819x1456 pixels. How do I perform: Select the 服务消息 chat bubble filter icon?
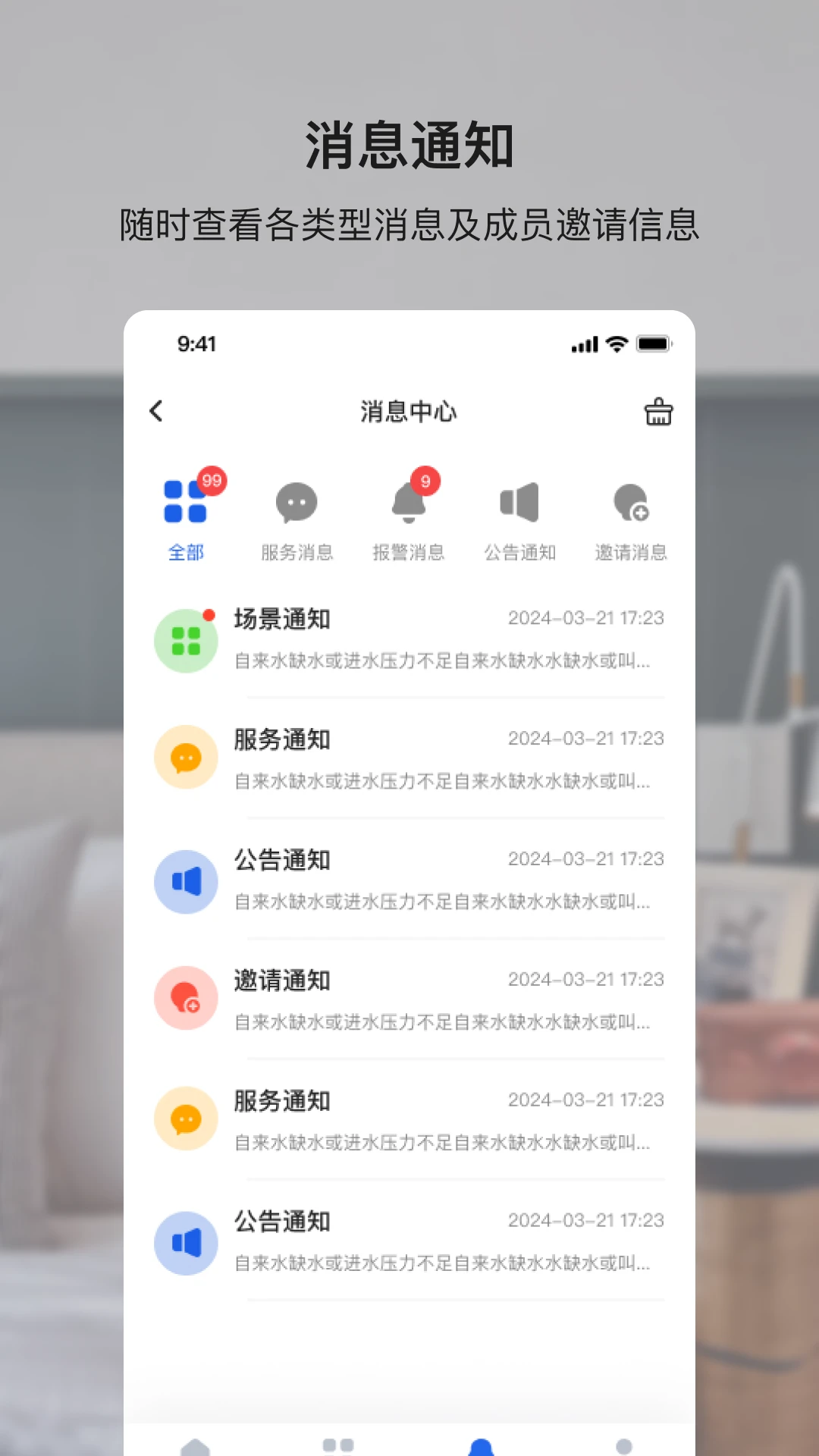click(297, 503)
